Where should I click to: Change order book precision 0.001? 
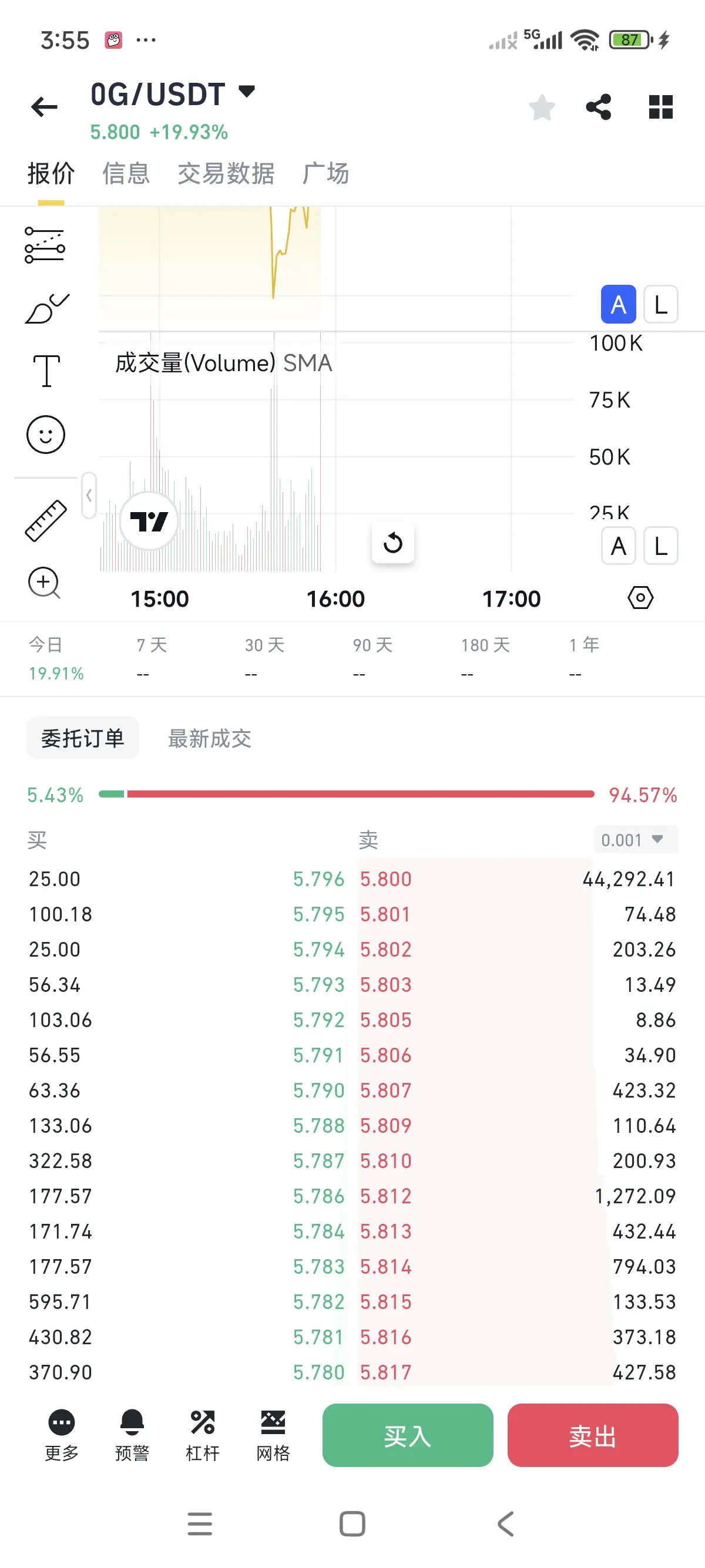[635, 840]
